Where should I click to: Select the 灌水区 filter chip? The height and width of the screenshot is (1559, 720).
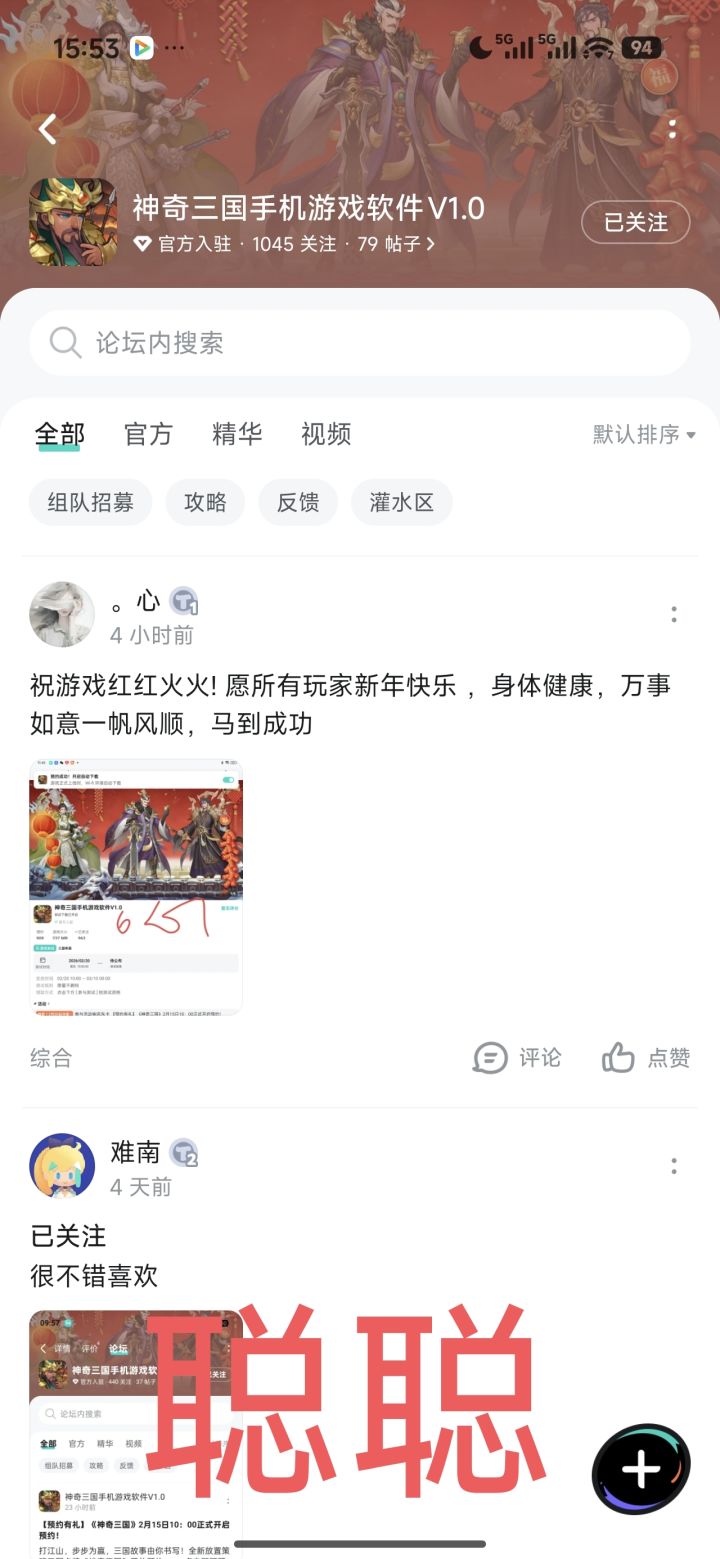coord(401,502)
